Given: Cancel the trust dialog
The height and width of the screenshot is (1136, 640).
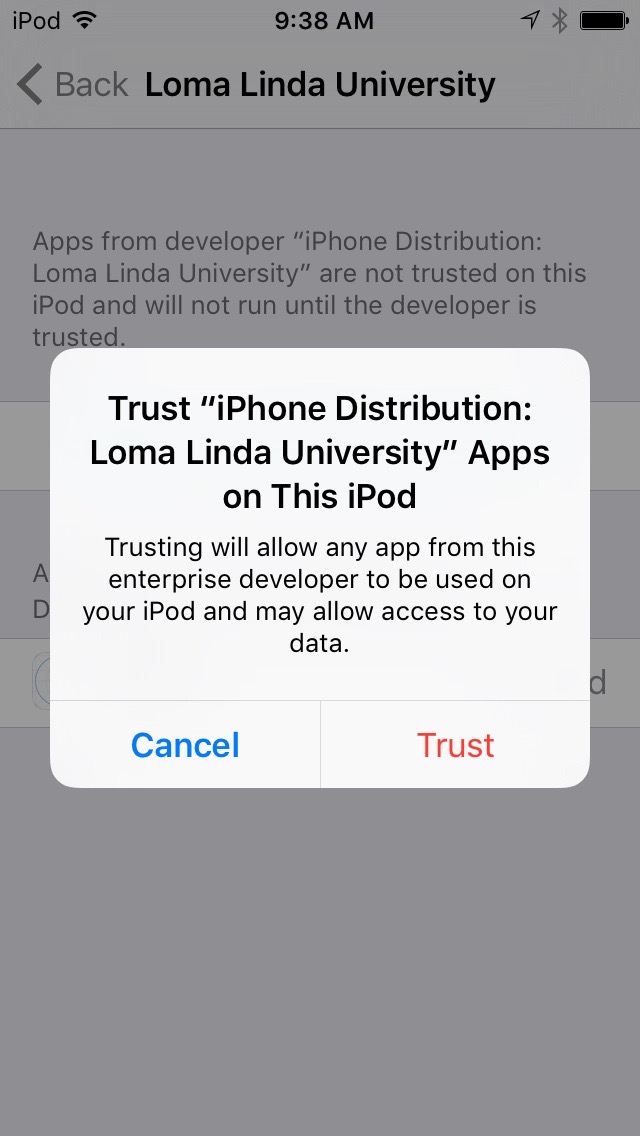Looking at the screenshot, I should [x=185, y=745].
